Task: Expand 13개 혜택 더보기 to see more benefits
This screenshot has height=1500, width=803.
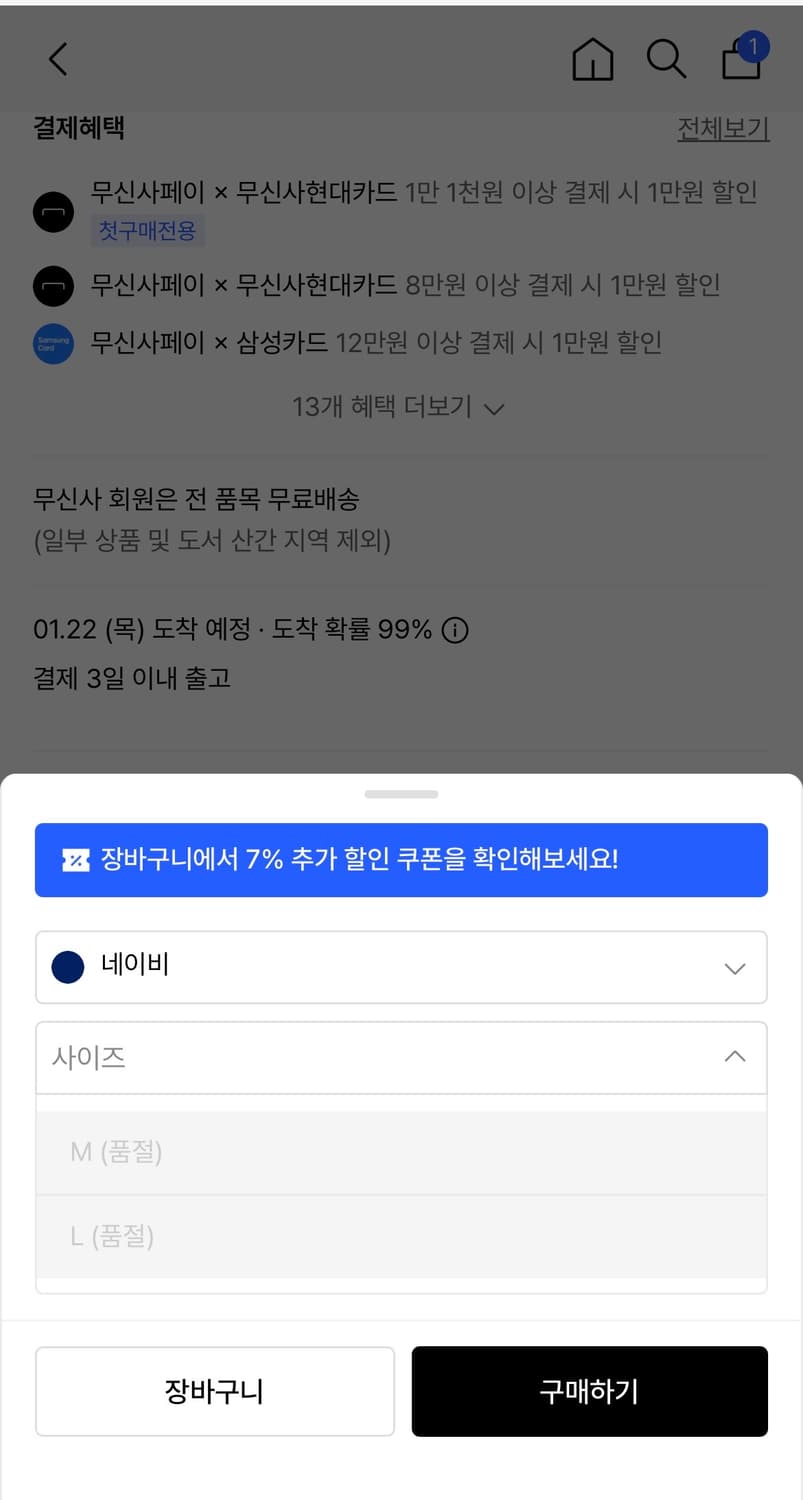Action: (x=400, y=407)
